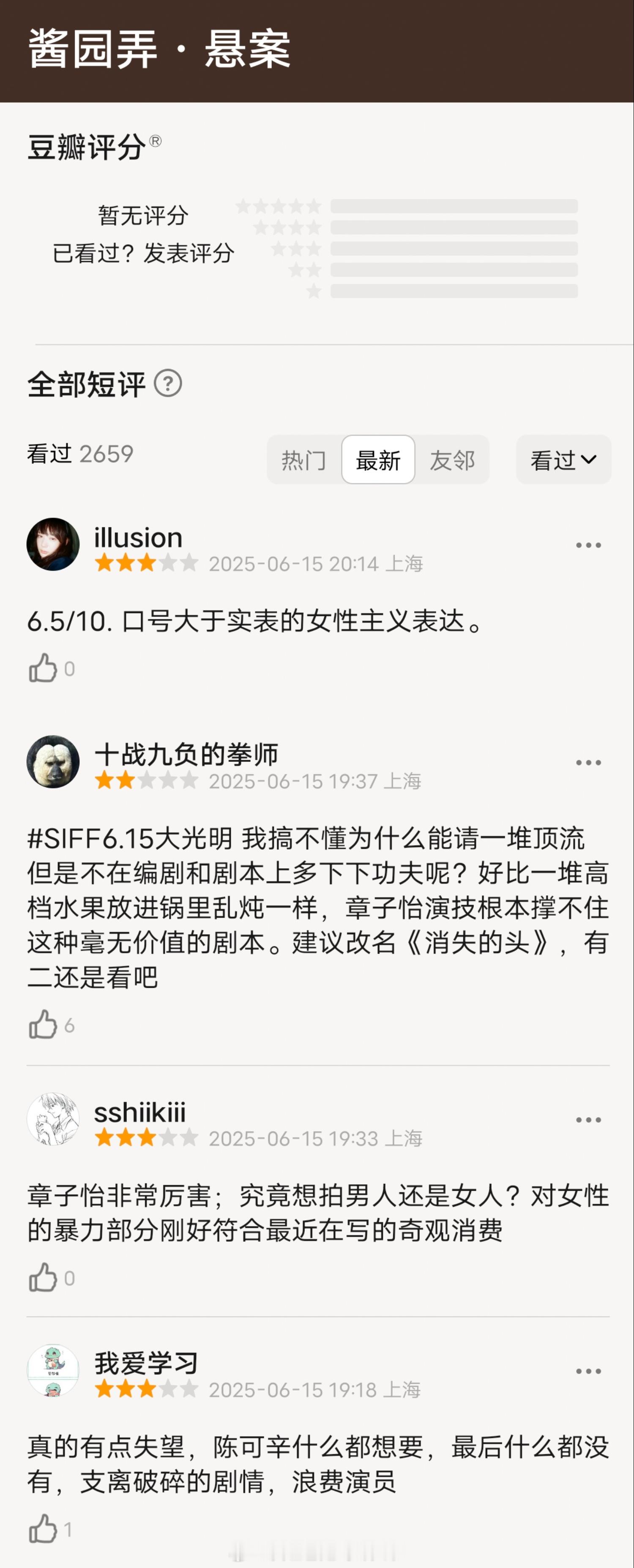Like illusion's short review
The image size is (634, 1568).
tap(43, 668)
